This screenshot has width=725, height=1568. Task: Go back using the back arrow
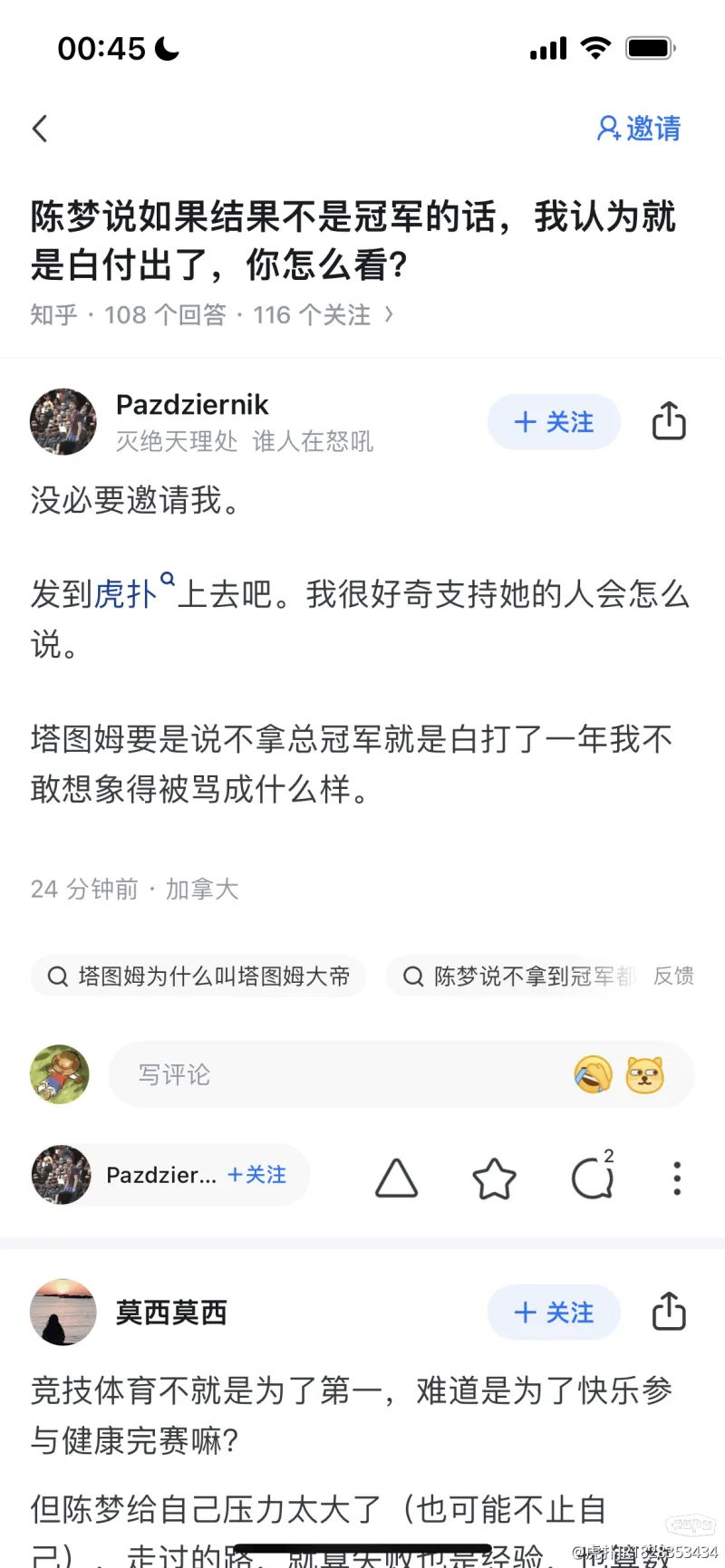39,129
